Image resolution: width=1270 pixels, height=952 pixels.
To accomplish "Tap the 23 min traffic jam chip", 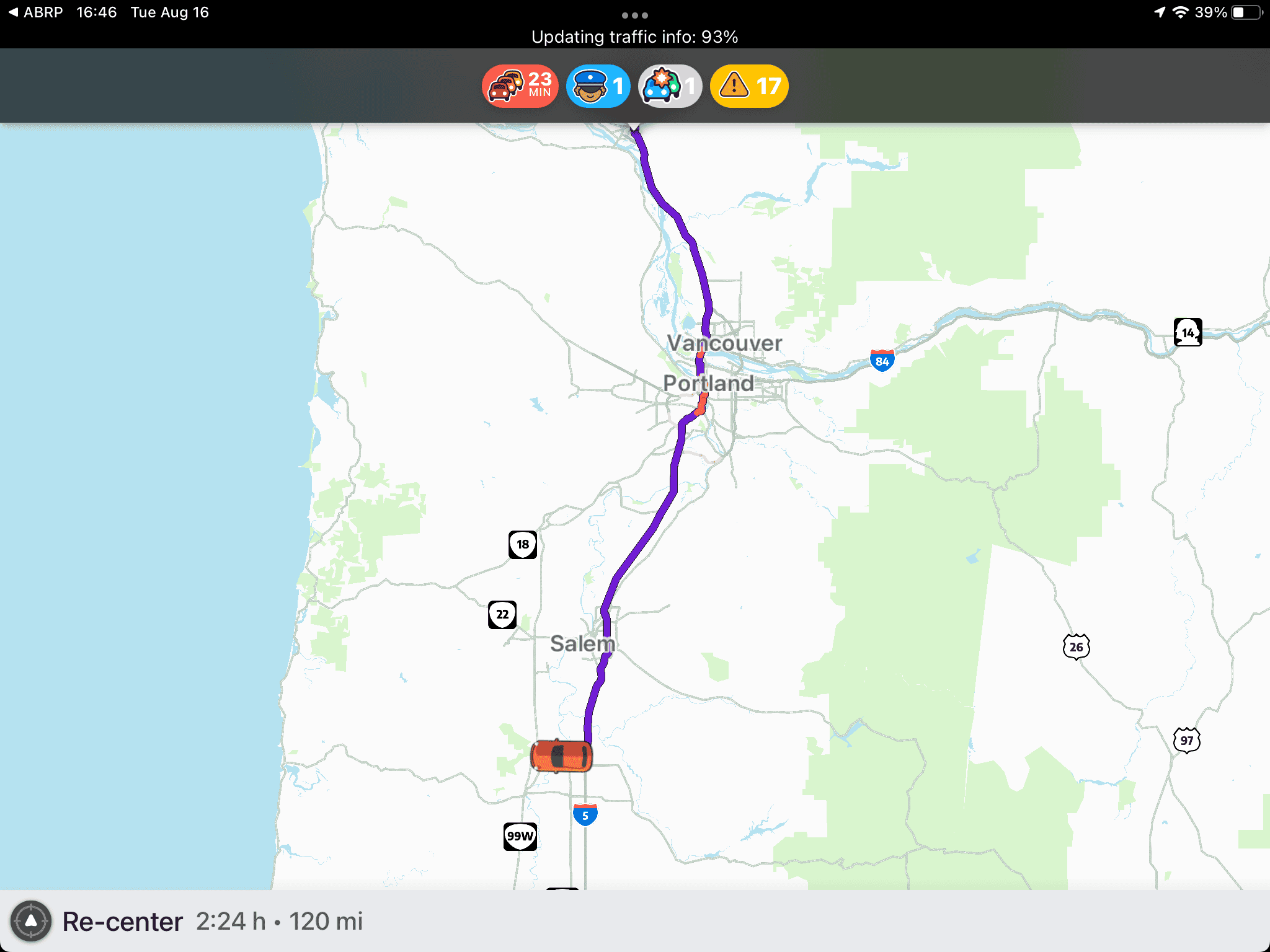I will pyautogui.click(x=520, y=86).
